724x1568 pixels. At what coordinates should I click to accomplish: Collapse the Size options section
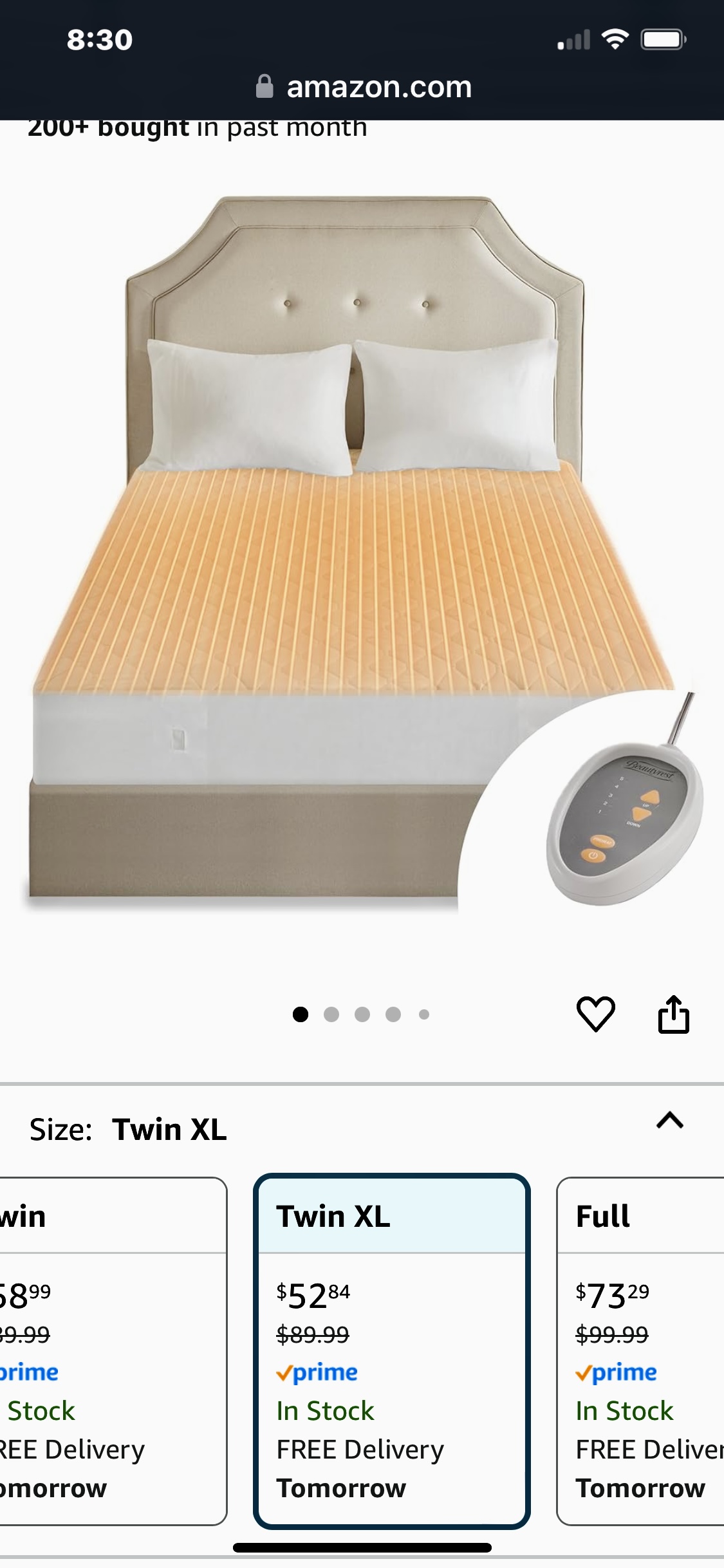(x=669, y=1121)
